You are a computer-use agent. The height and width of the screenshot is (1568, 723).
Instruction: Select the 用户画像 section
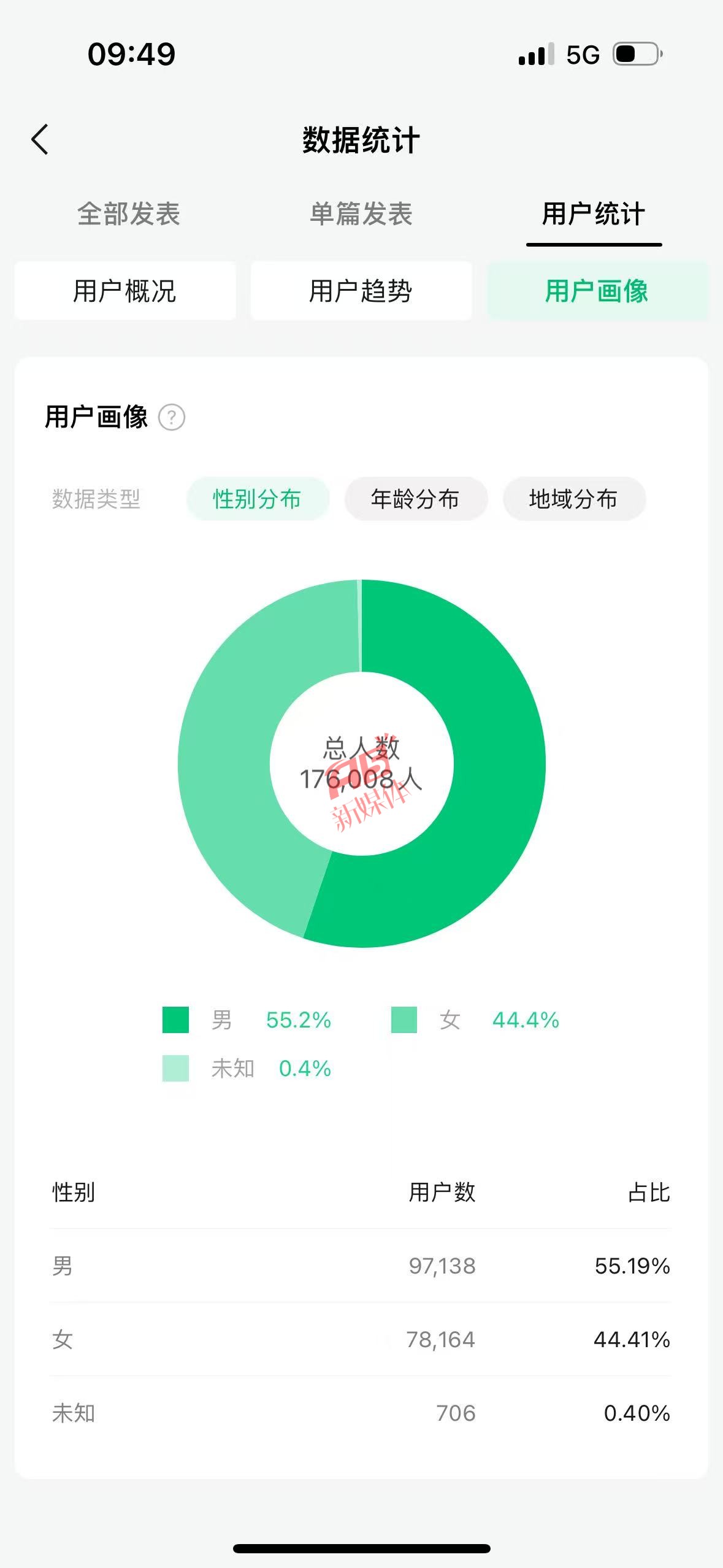(597, 291)
